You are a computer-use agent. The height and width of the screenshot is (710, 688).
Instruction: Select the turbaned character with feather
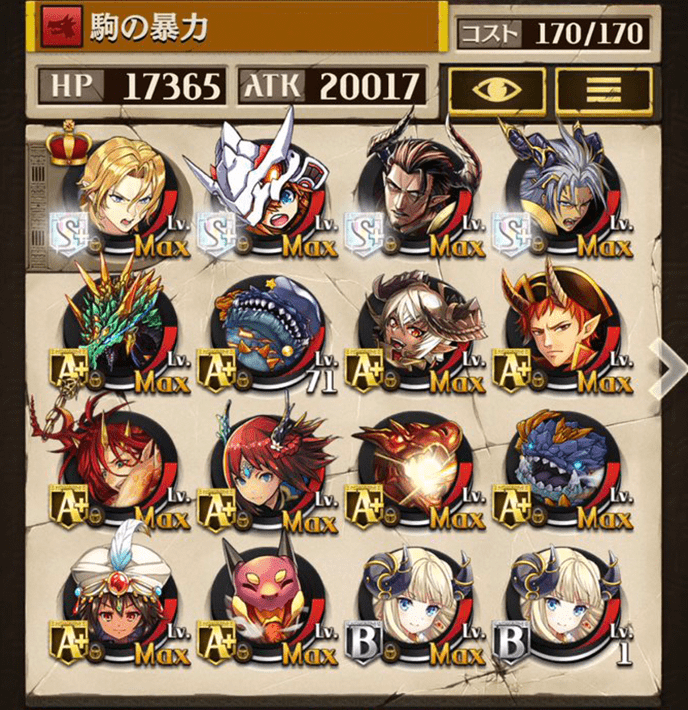click(117, 596)
